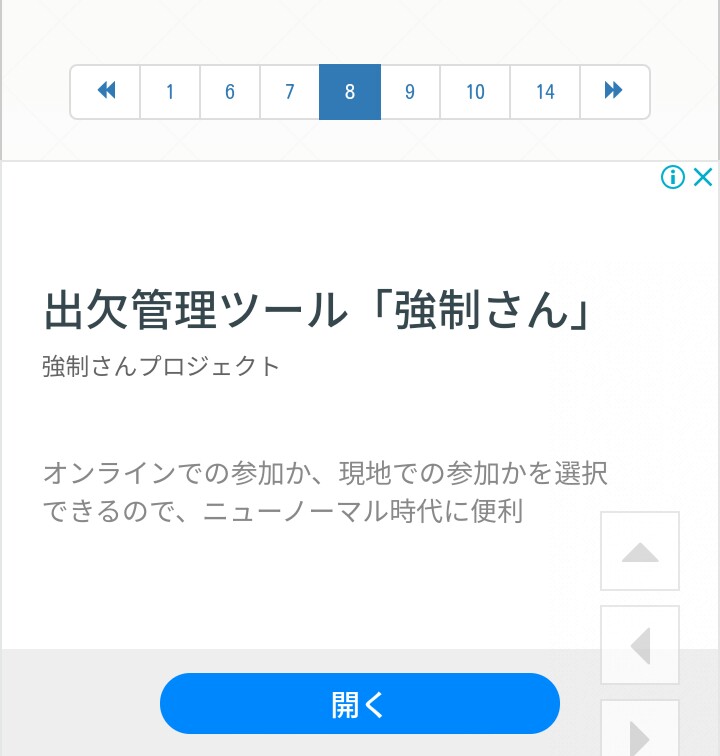This screenshot has width=720, height=756.
Task: Tap the left arrow floating button
Action: pos(640,645)
